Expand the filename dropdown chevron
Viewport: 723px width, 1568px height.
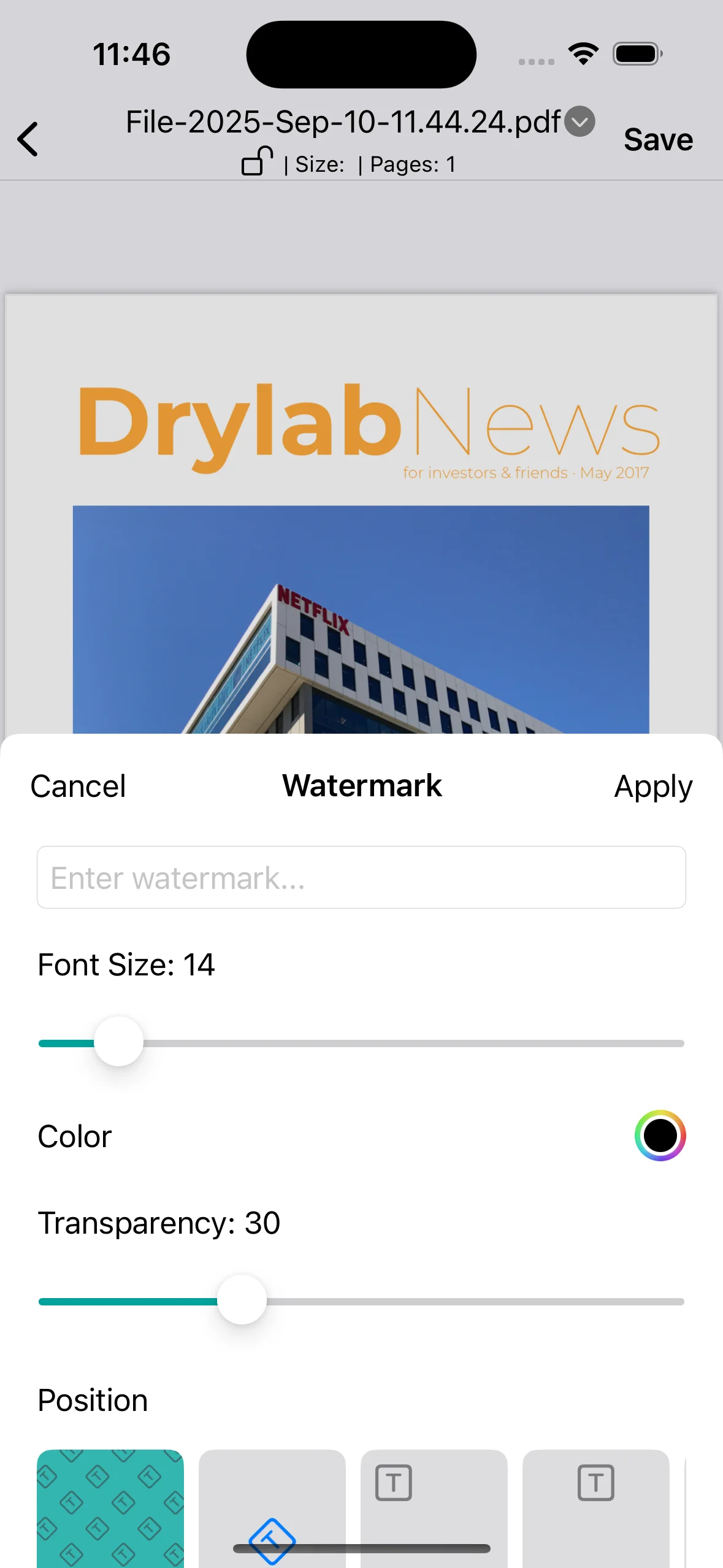(579, 122)
